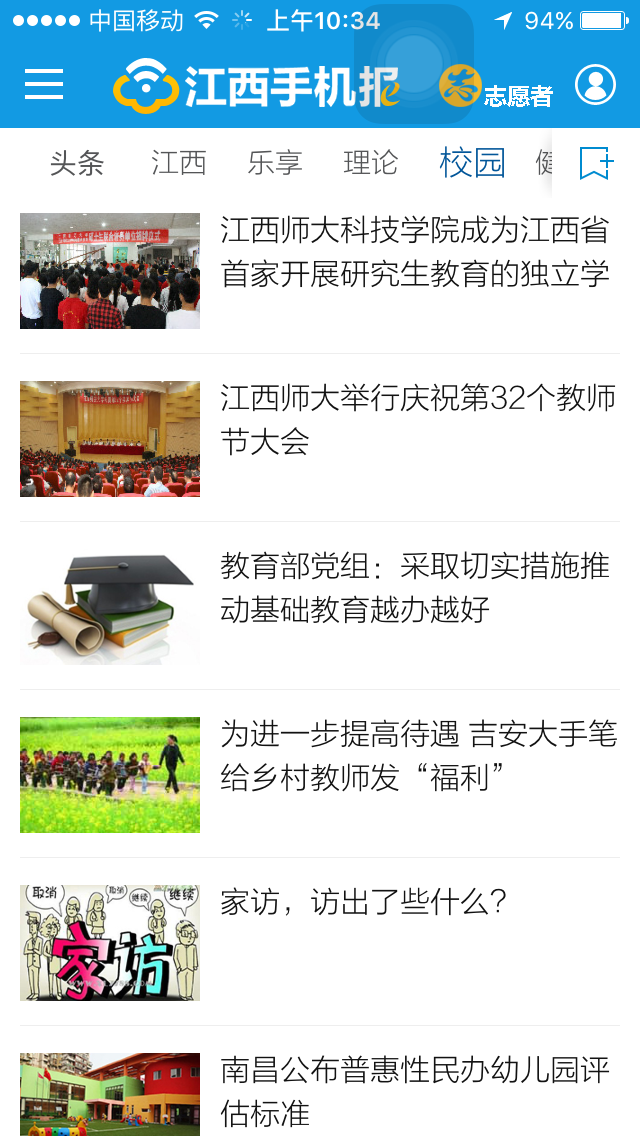Switch to the 理论 tab
This screenshot has height=1136, width=640.
[x=371, y=163]
